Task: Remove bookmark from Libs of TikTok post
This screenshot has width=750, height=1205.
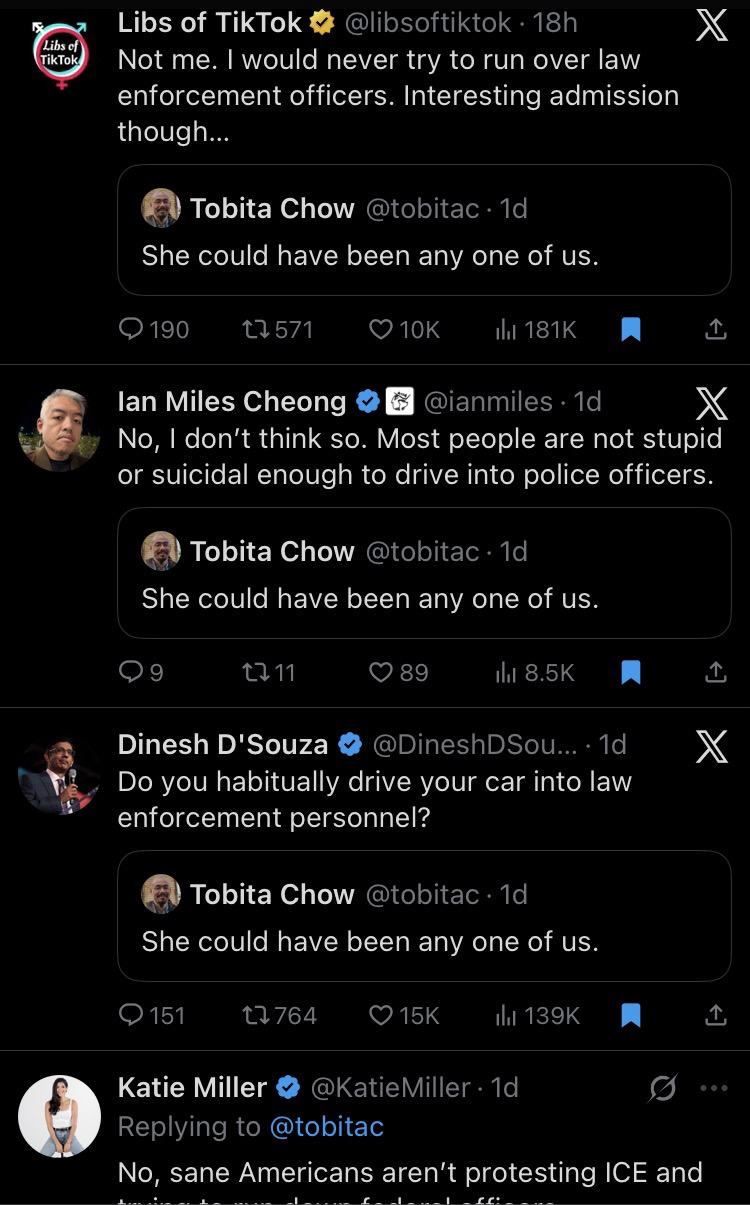Action: pyautogui.click(x=631, y=329)
